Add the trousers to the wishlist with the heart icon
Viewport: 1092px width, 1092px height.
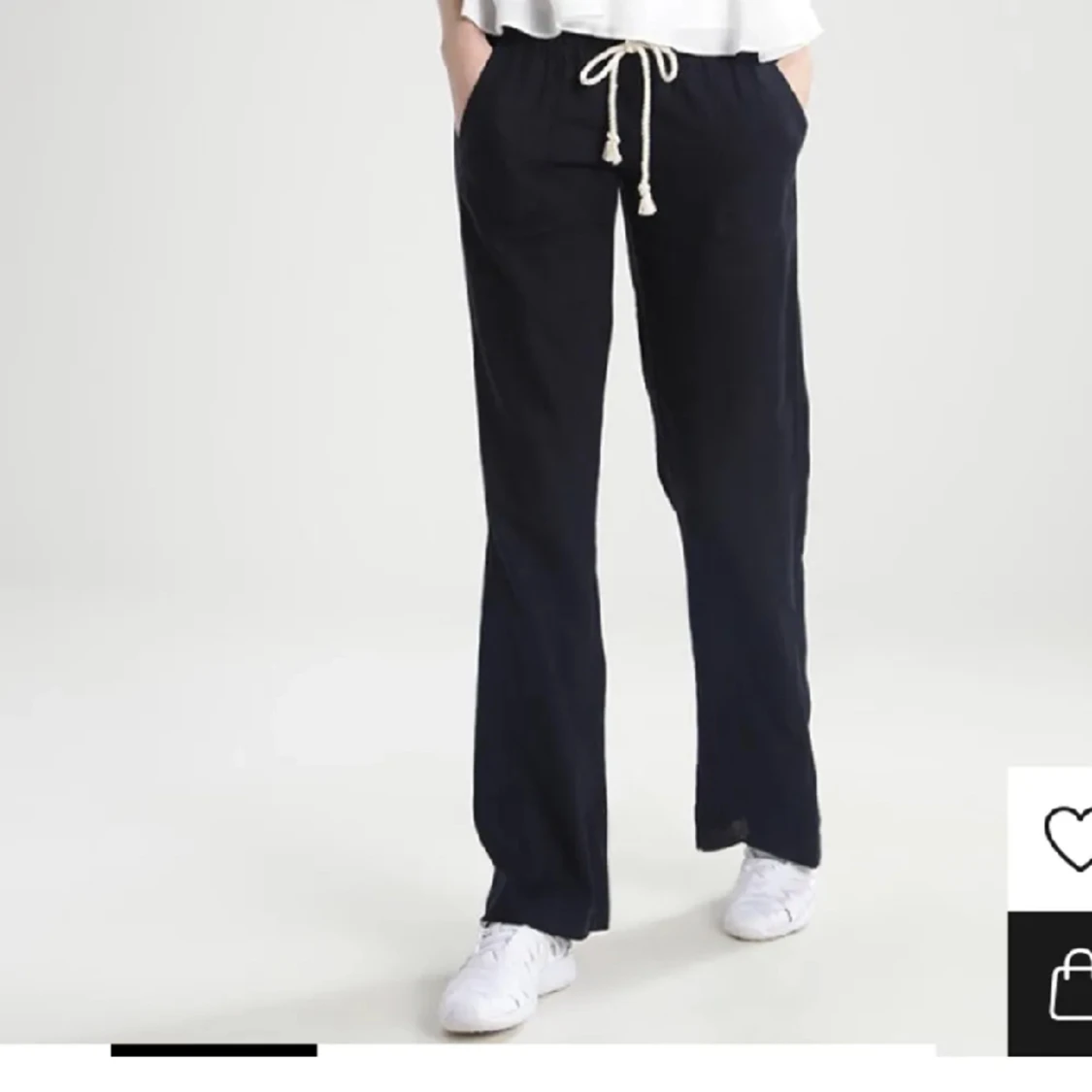pyautogui.click(x=1066, y=839)
